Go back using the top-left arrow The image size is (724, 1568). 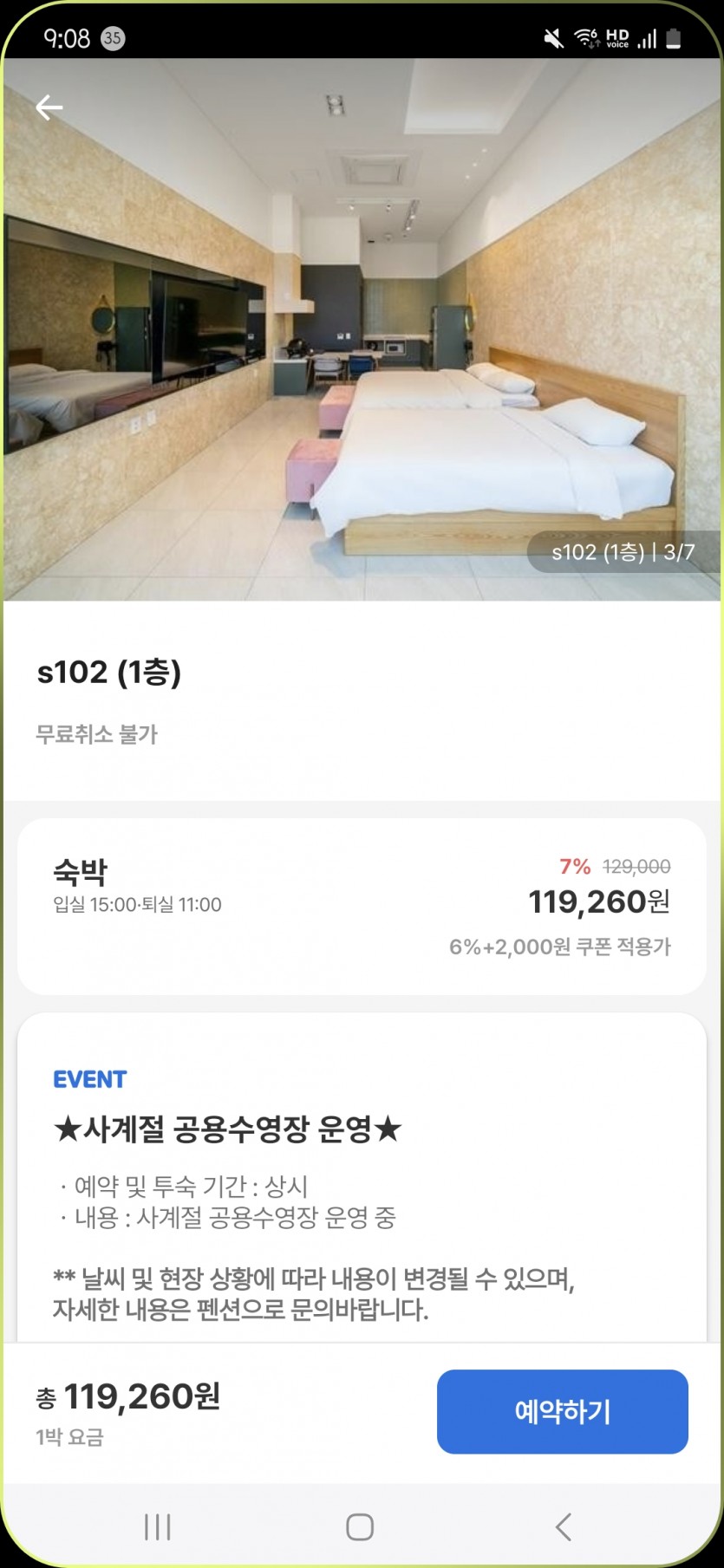(x=49, y=107)
